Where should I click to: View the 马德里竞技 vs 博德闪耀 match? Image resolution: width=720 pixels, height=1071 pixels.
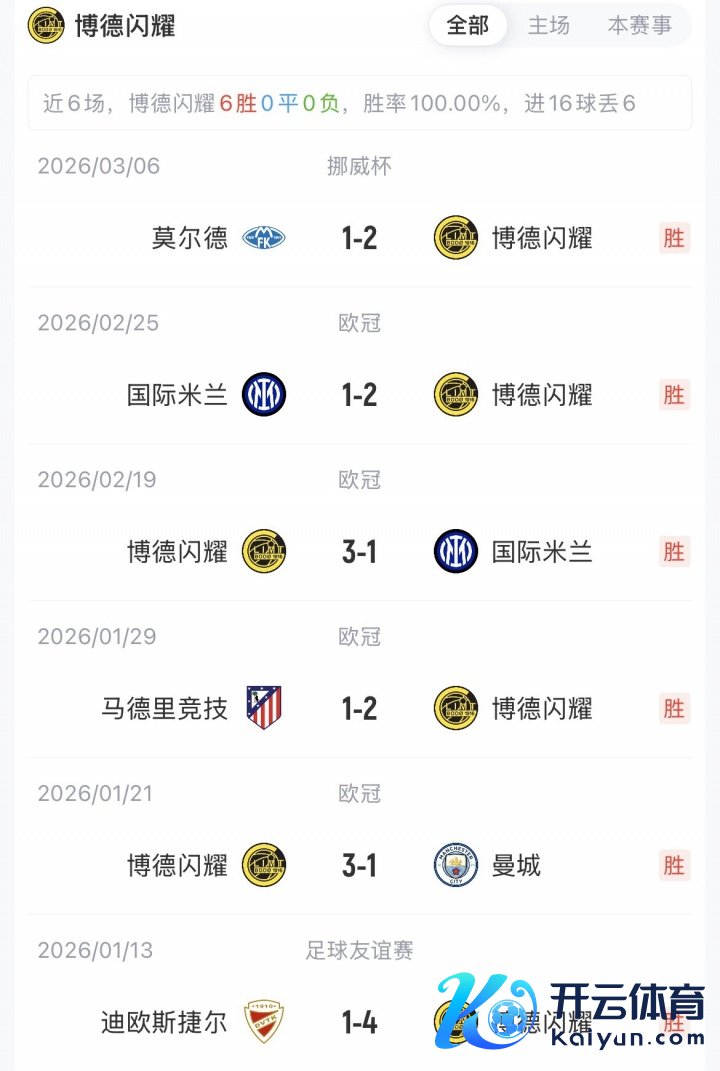(359, 709)
